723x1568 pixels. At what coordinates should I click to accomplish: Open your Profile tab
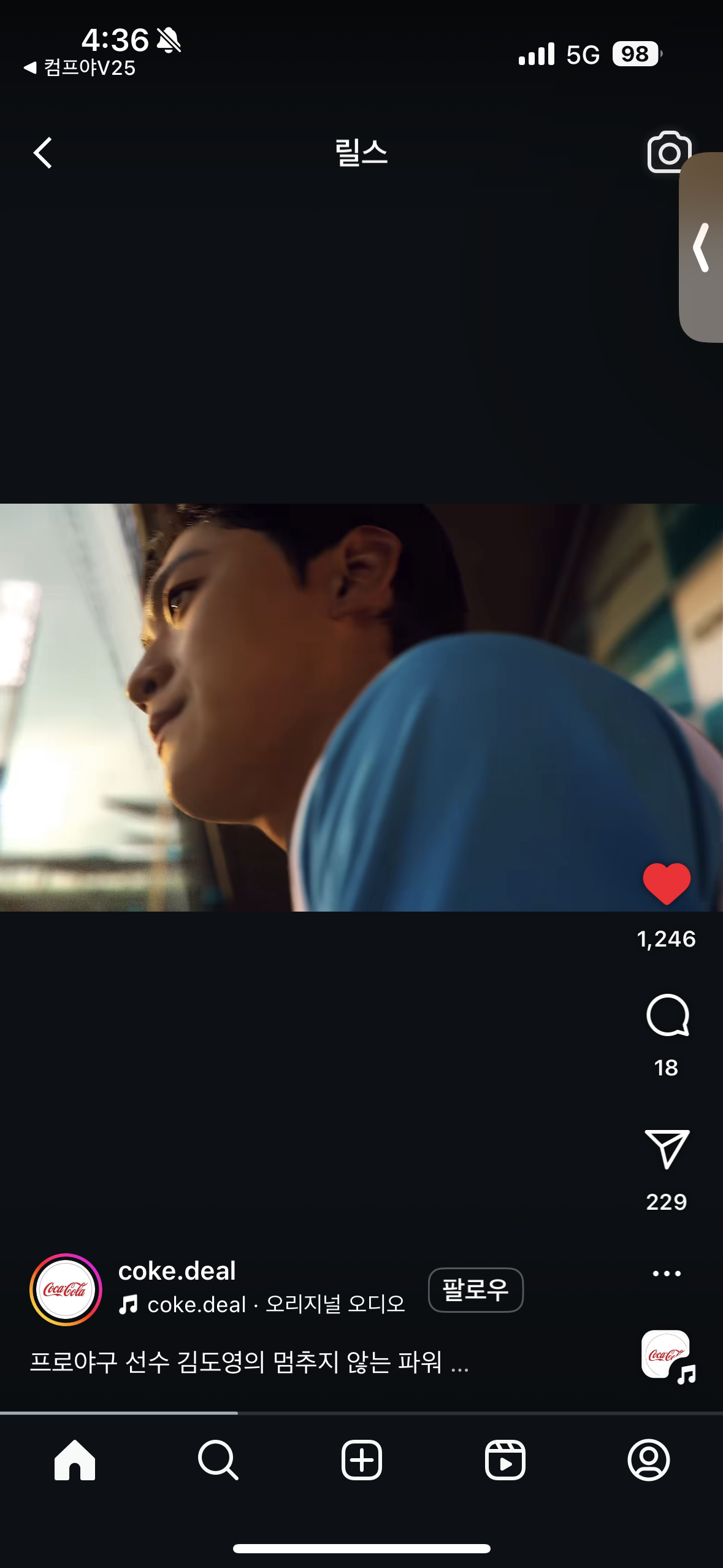(648, 1460)
